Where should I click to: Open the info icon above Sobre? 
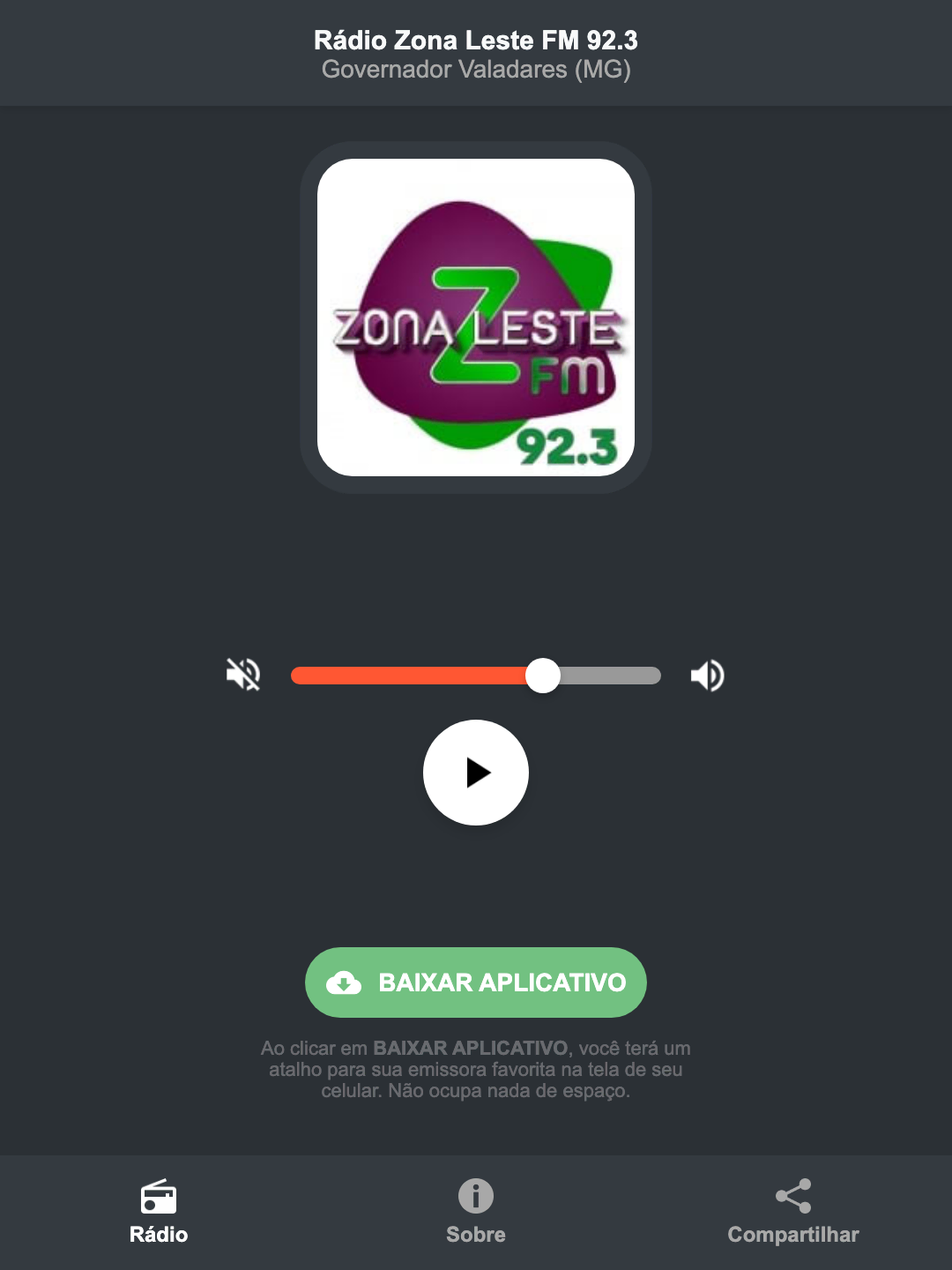475,1196
